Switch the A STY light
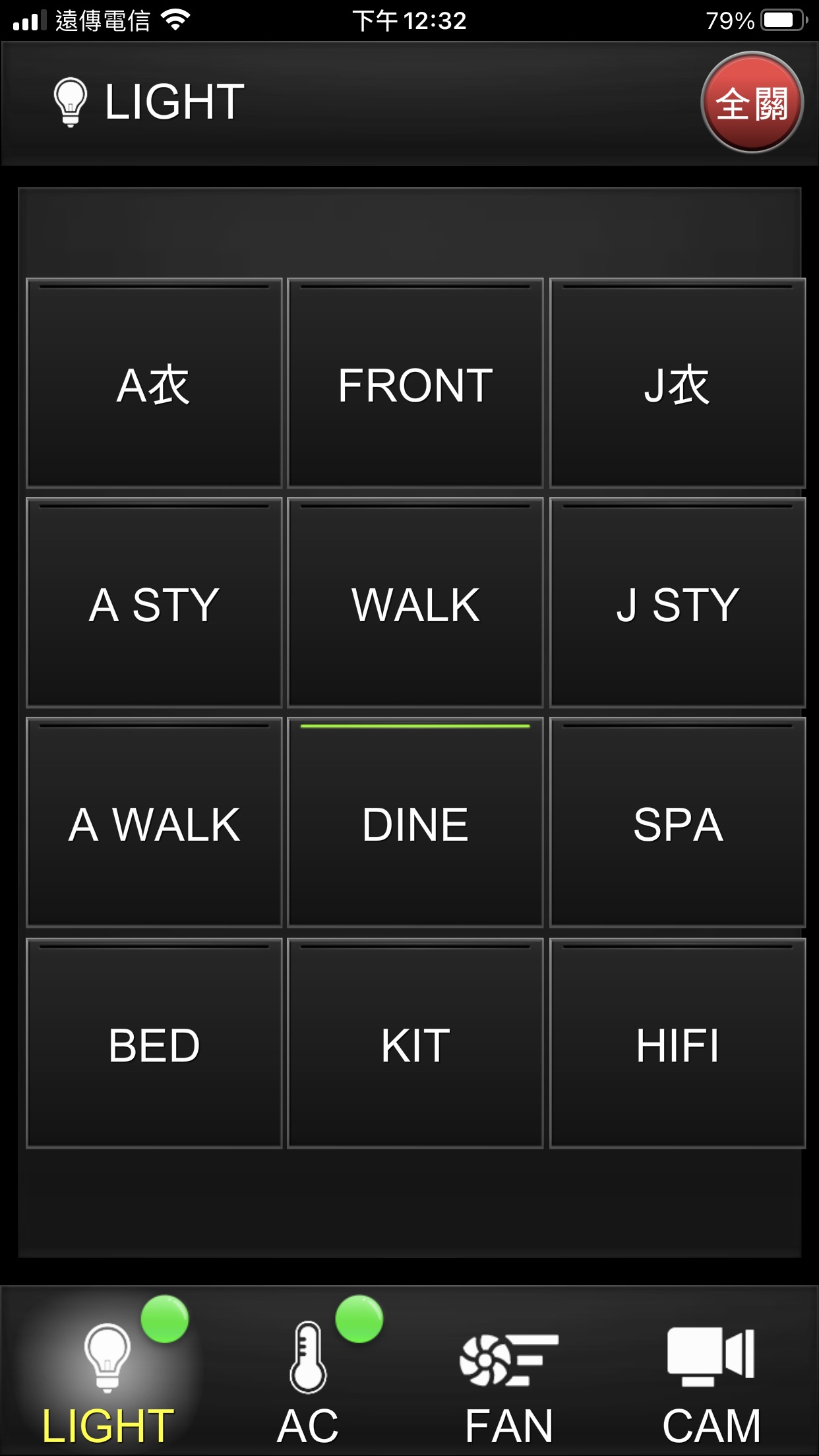The image size is (819, 1456). (x=154, y=603)
